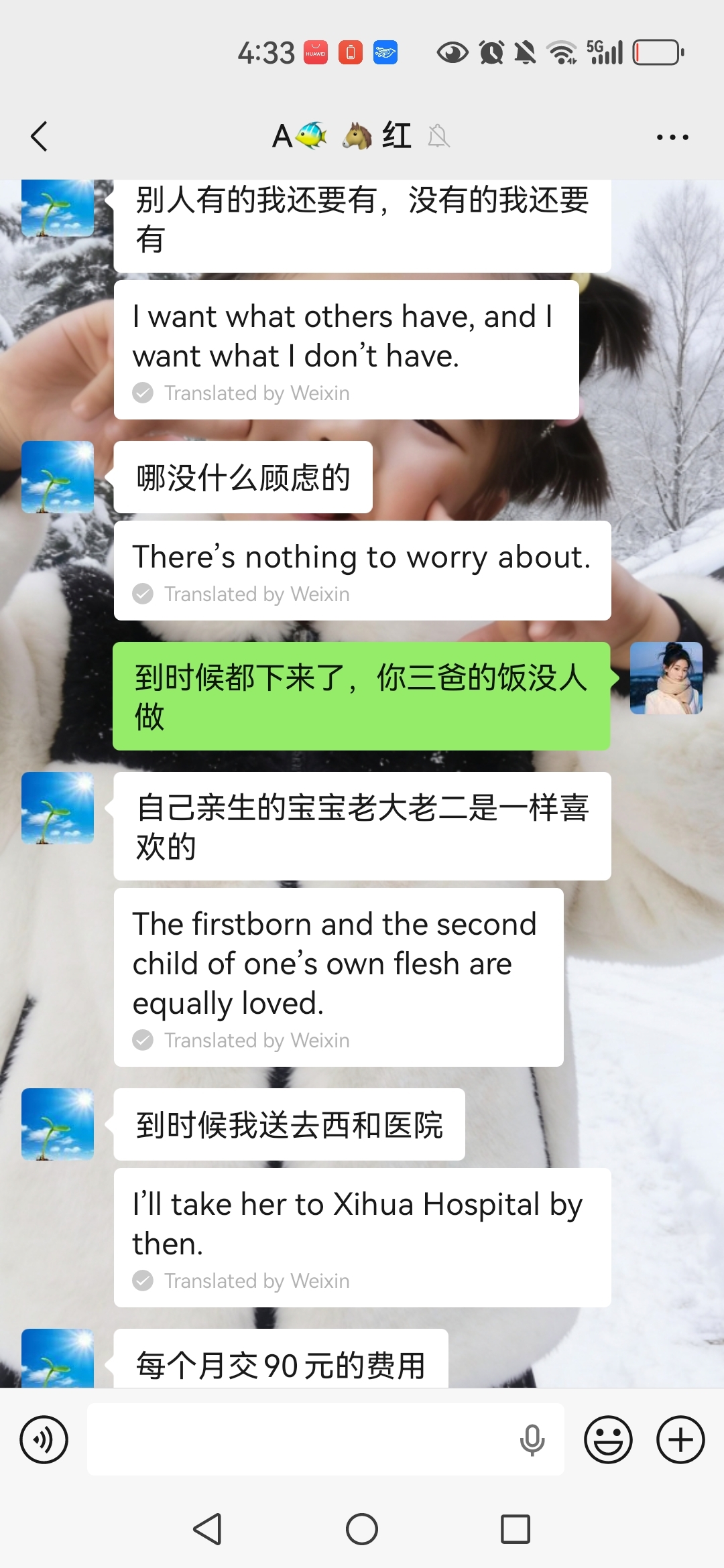Open recent apps from the navigation bar
The image size is (724, 1568).
click(x=516, y=1529)
